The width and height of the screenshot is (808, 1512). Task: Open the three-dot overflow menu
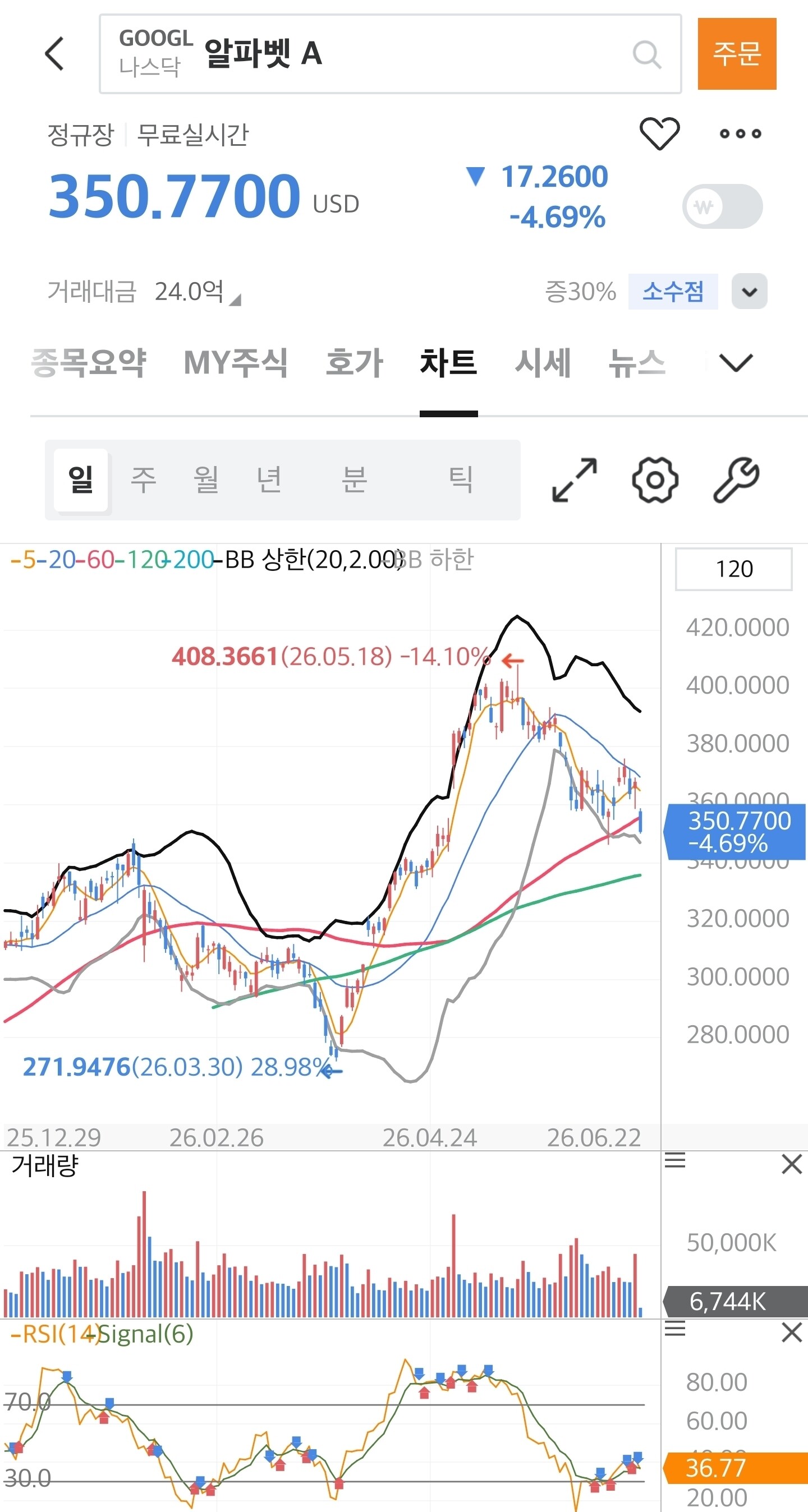[x=741, y=134]
